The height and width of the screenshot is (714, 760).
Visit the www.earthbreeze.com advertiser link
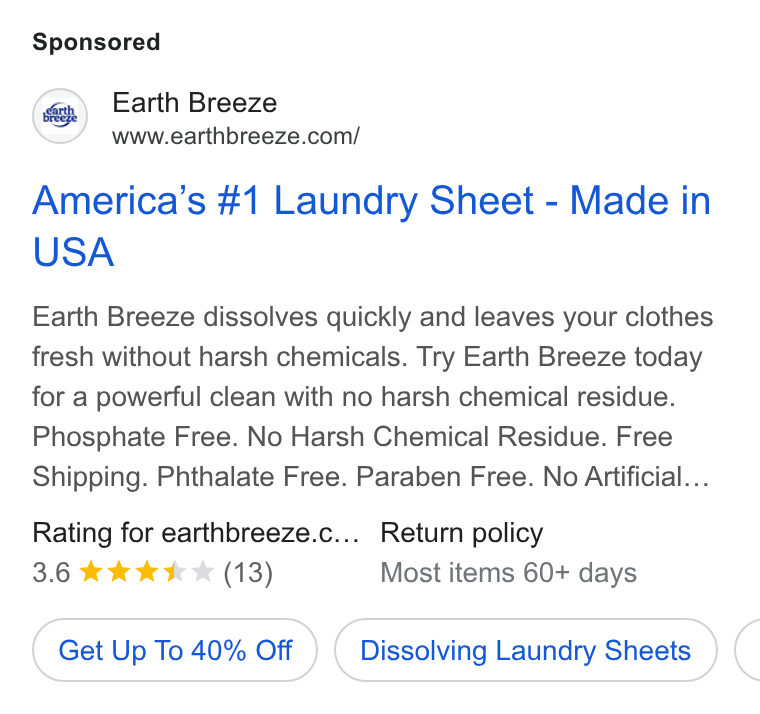236,136
